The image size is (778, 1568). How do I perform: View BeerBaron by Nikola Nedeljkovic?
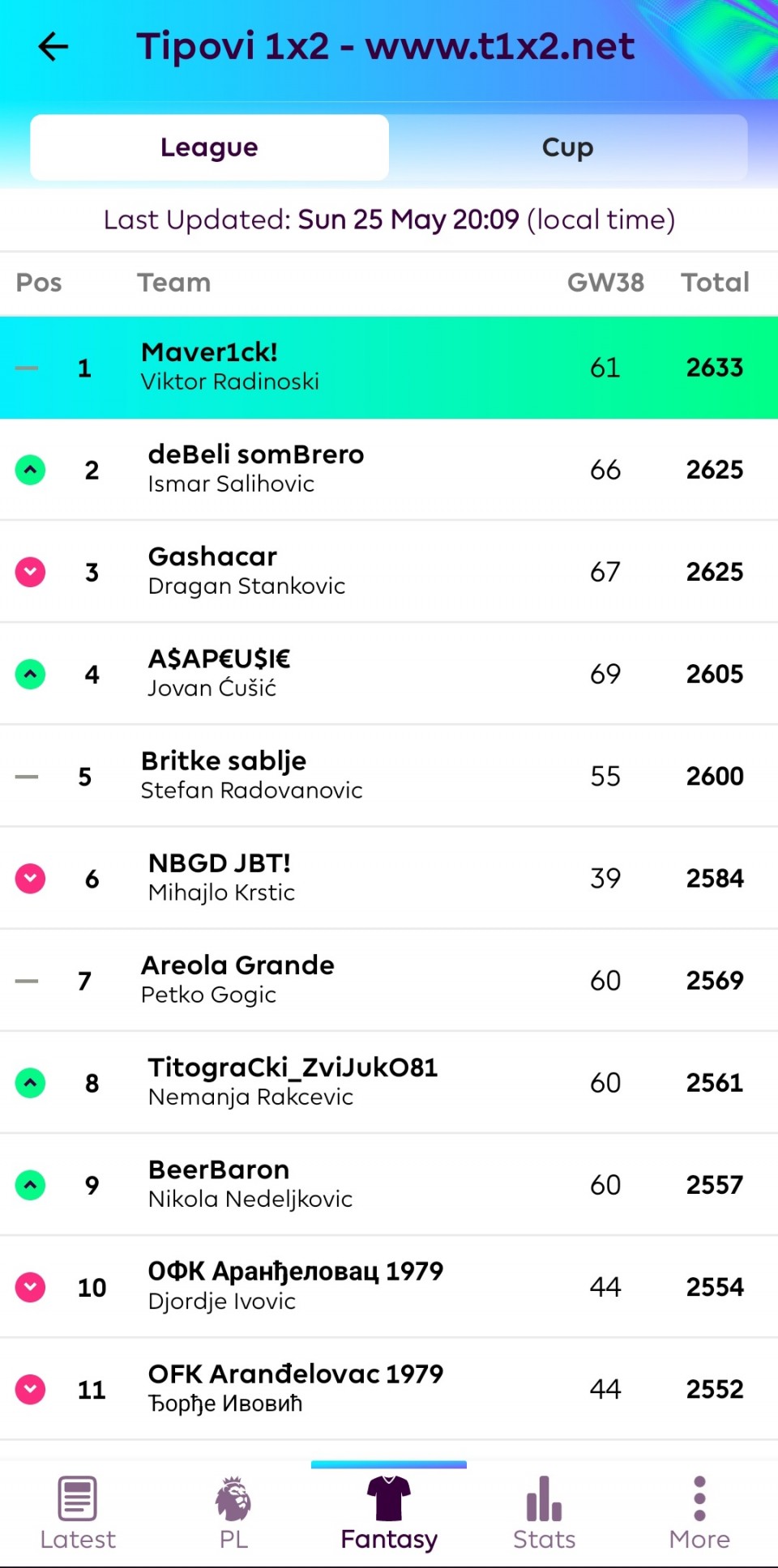389,1184
